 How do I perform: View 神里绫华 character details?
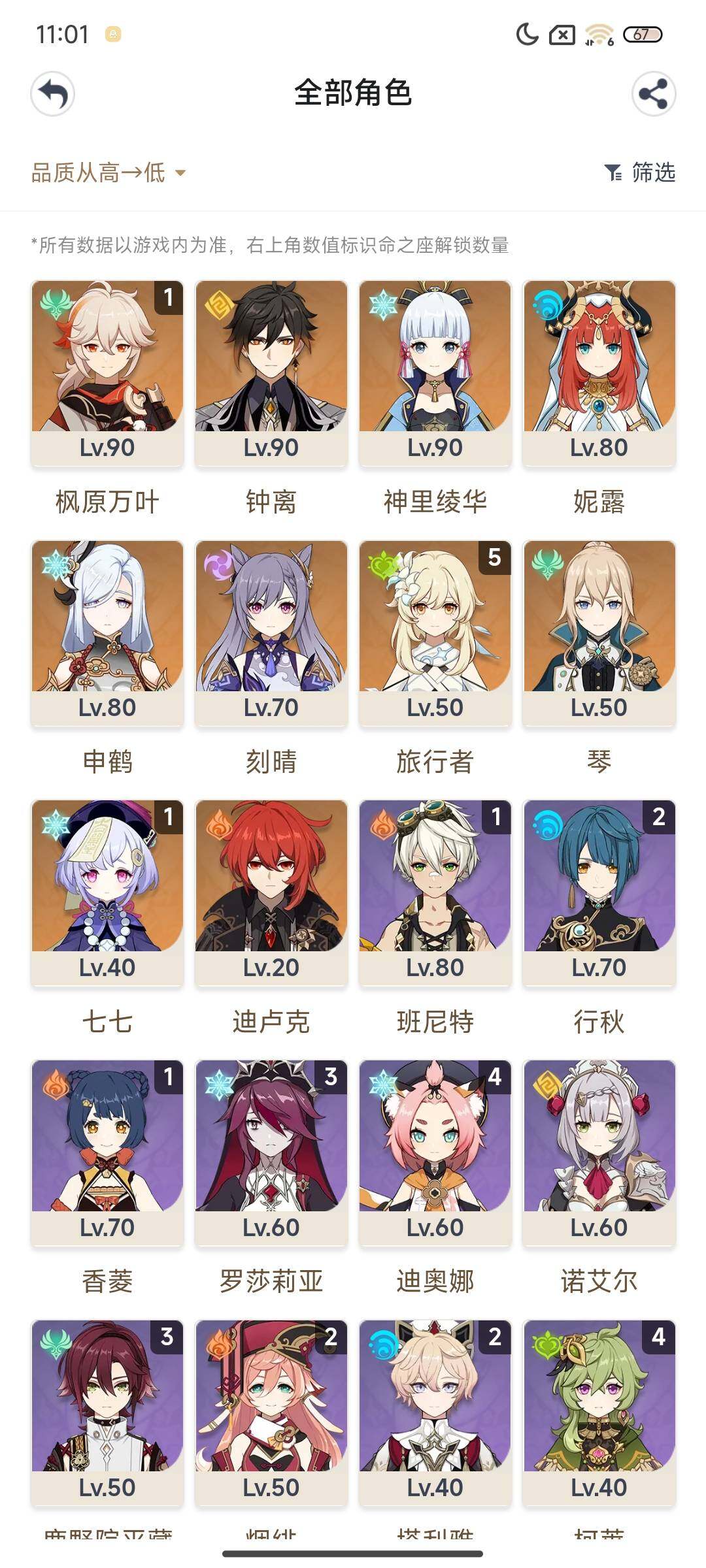pos(435,372)
